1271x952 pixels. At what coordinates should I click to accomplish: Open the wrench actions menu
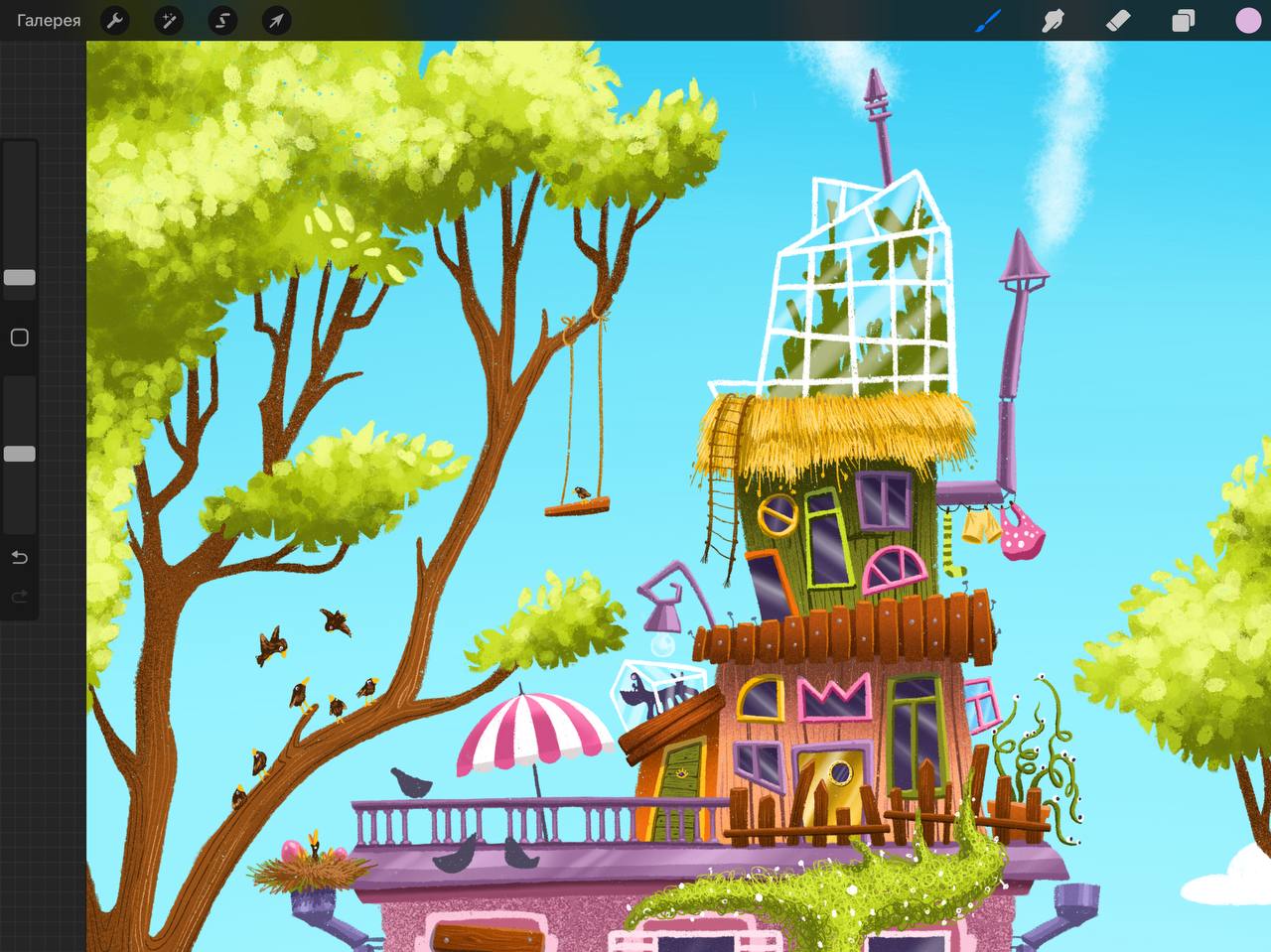coord(116,20)
